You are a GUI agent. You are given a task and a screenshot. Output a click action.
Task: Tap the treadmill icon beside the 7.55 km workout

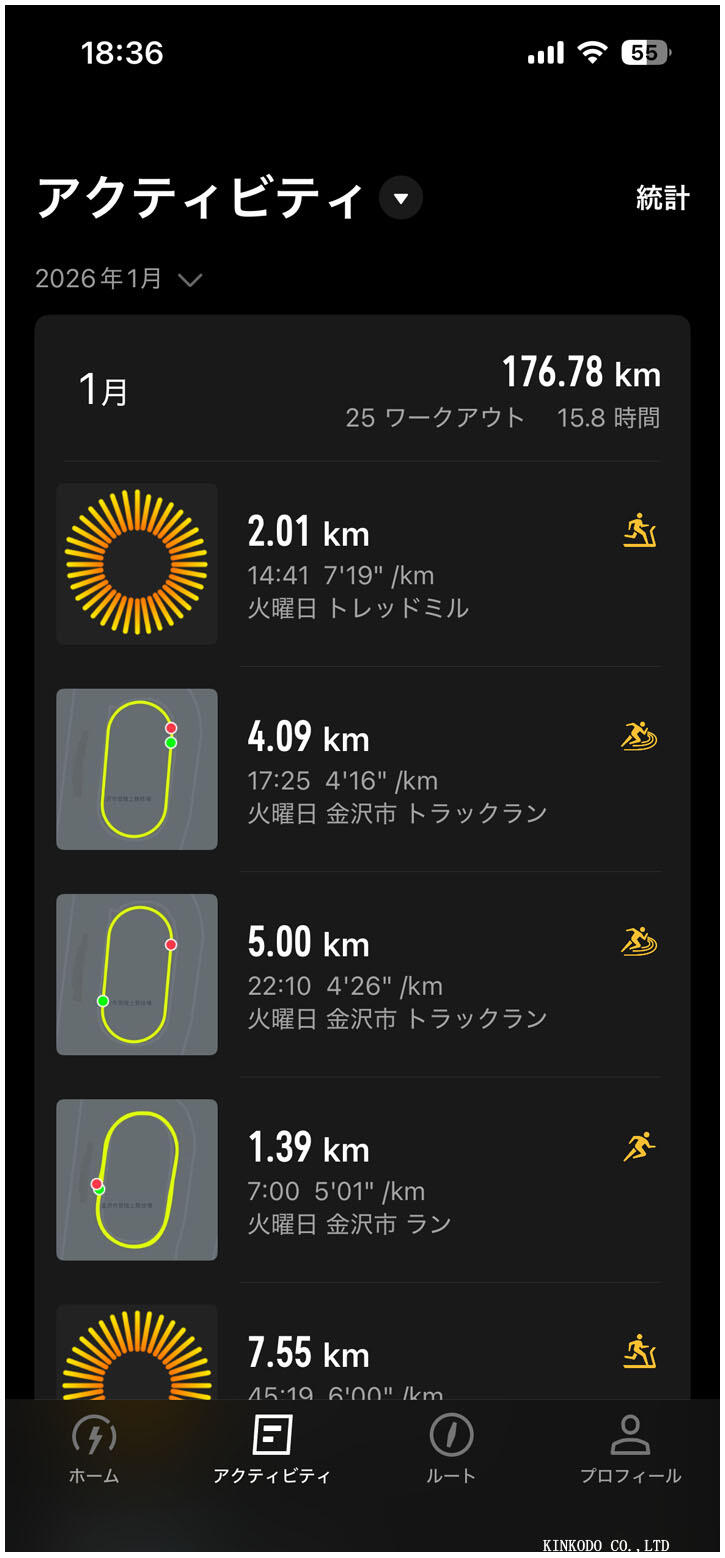[x=641, y=1352]
